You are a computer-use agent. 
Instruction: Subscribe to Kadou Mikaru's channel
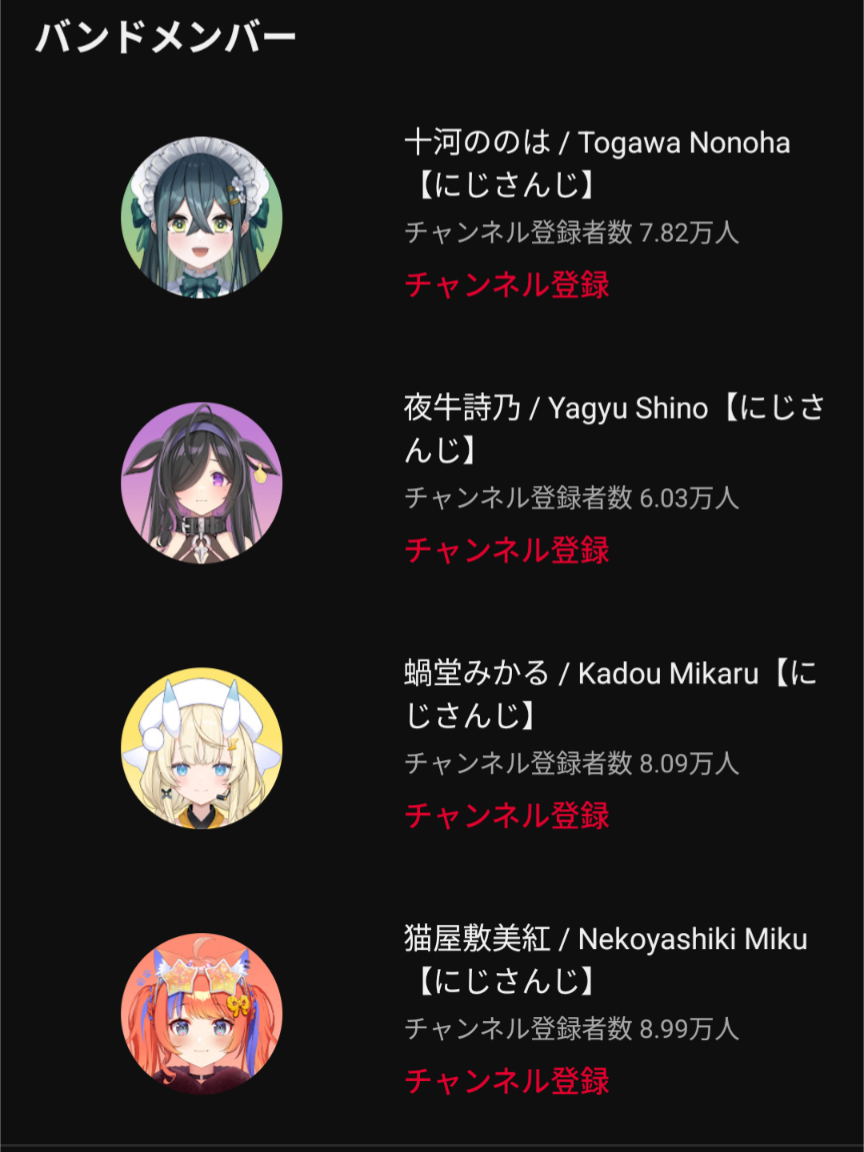click(x=506, y=815)
